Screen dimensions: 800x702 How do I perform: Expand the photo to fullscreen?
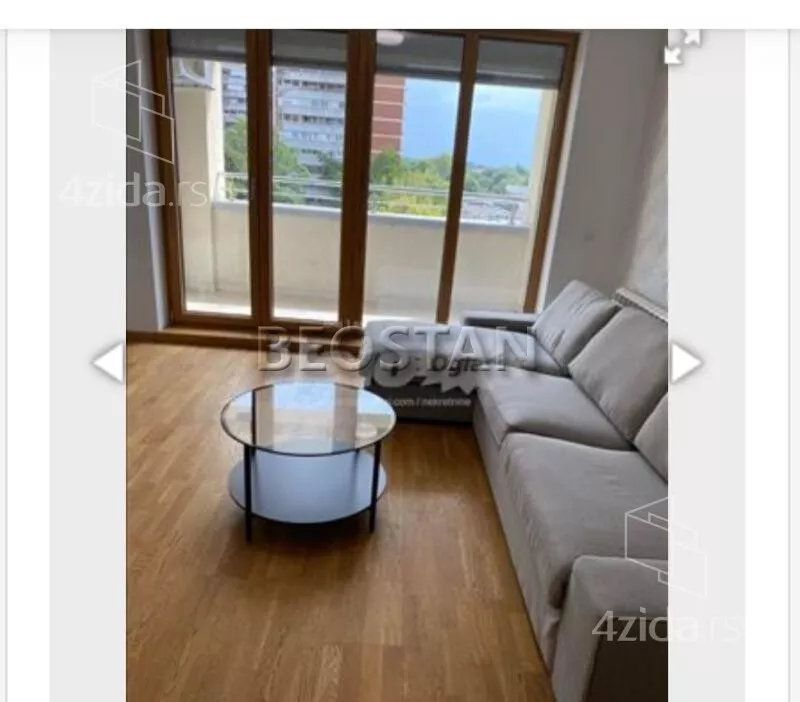pos(683,45)
